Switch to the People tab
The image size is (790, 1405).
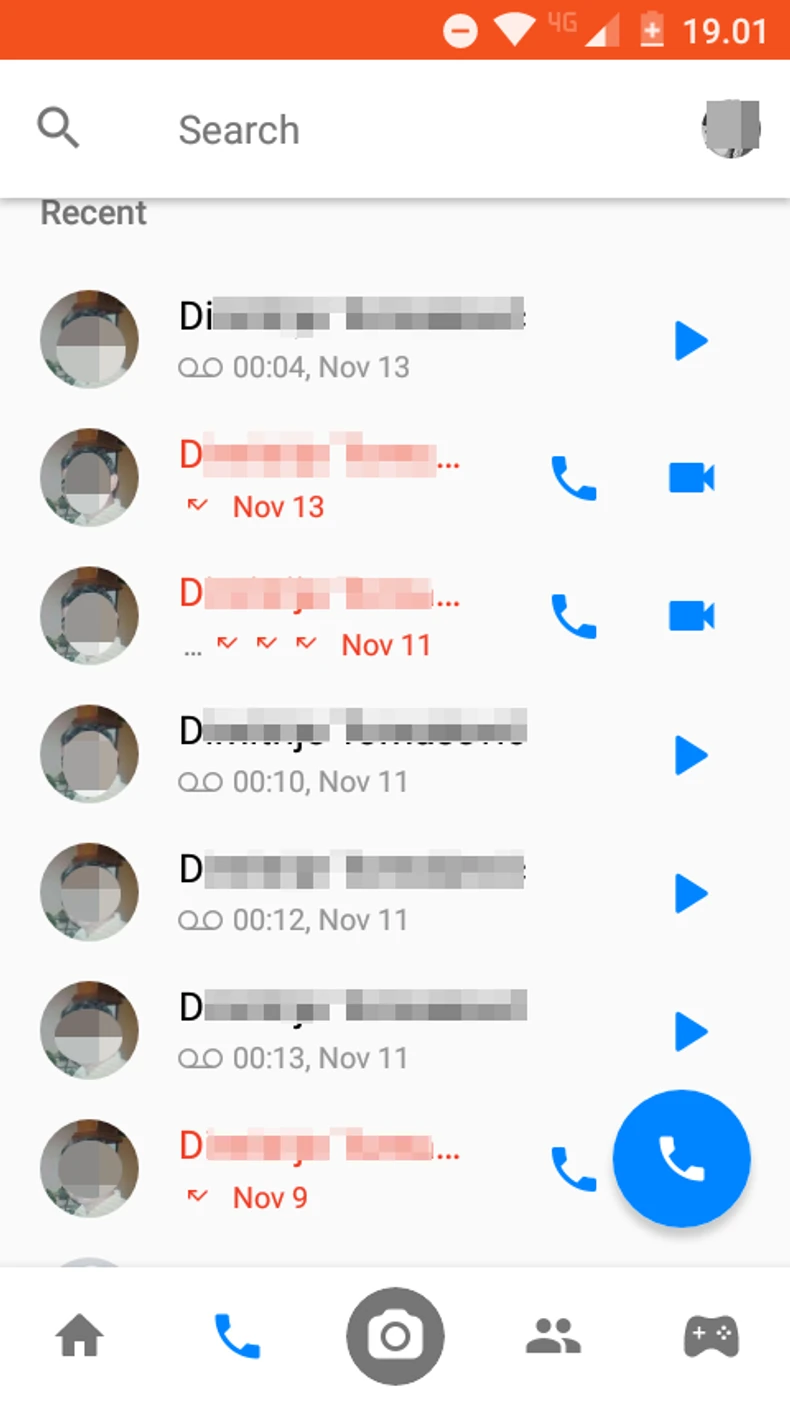tap(553, 1336)
